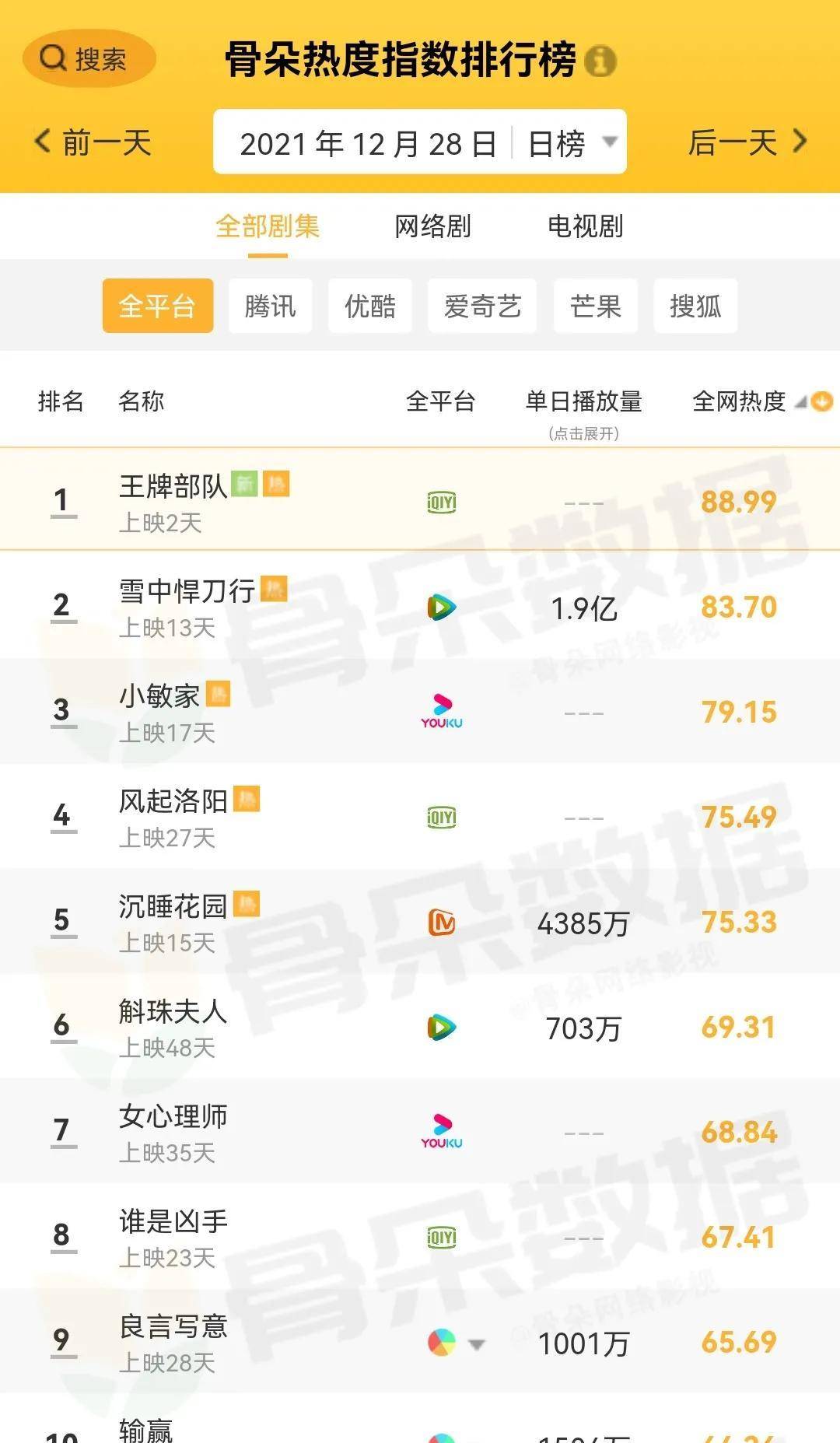Open the 日榜 ranking type dropdown
The image size is (840, 1443).
point(570,142)
